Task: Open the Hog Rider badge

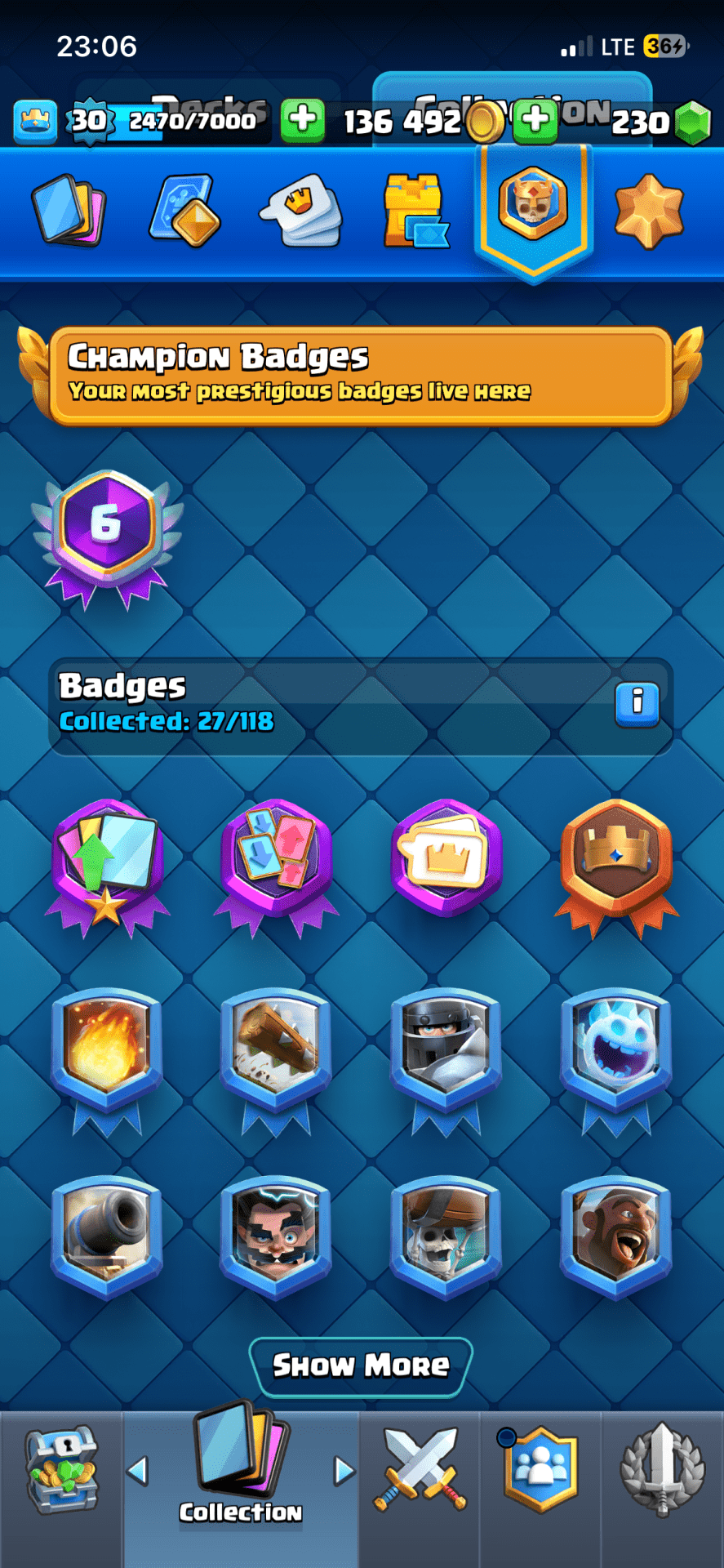Action: tap(616, 1235)
